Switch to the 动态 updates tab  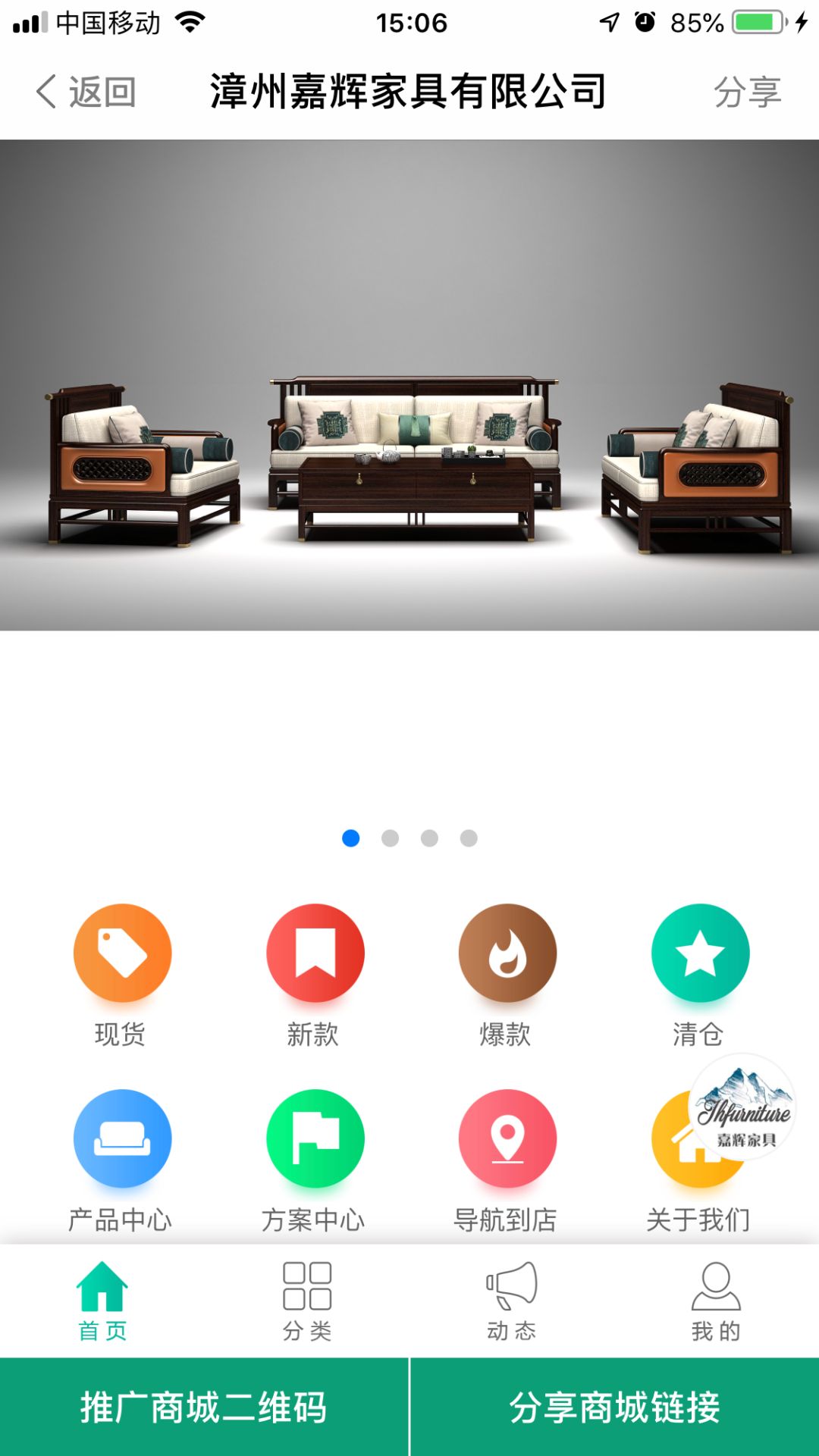coord(512,1300)
